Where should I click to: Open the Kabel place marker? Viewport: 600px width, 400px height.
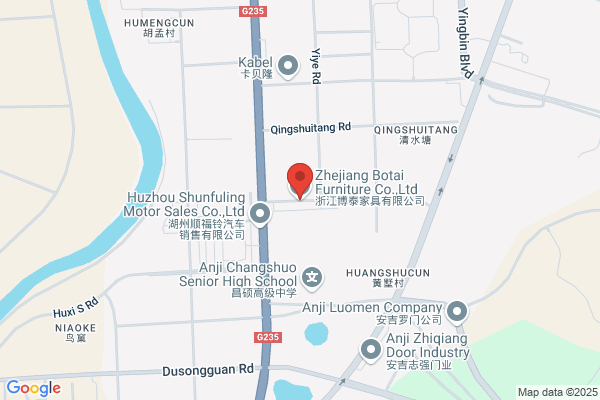(x=288, y=67)
